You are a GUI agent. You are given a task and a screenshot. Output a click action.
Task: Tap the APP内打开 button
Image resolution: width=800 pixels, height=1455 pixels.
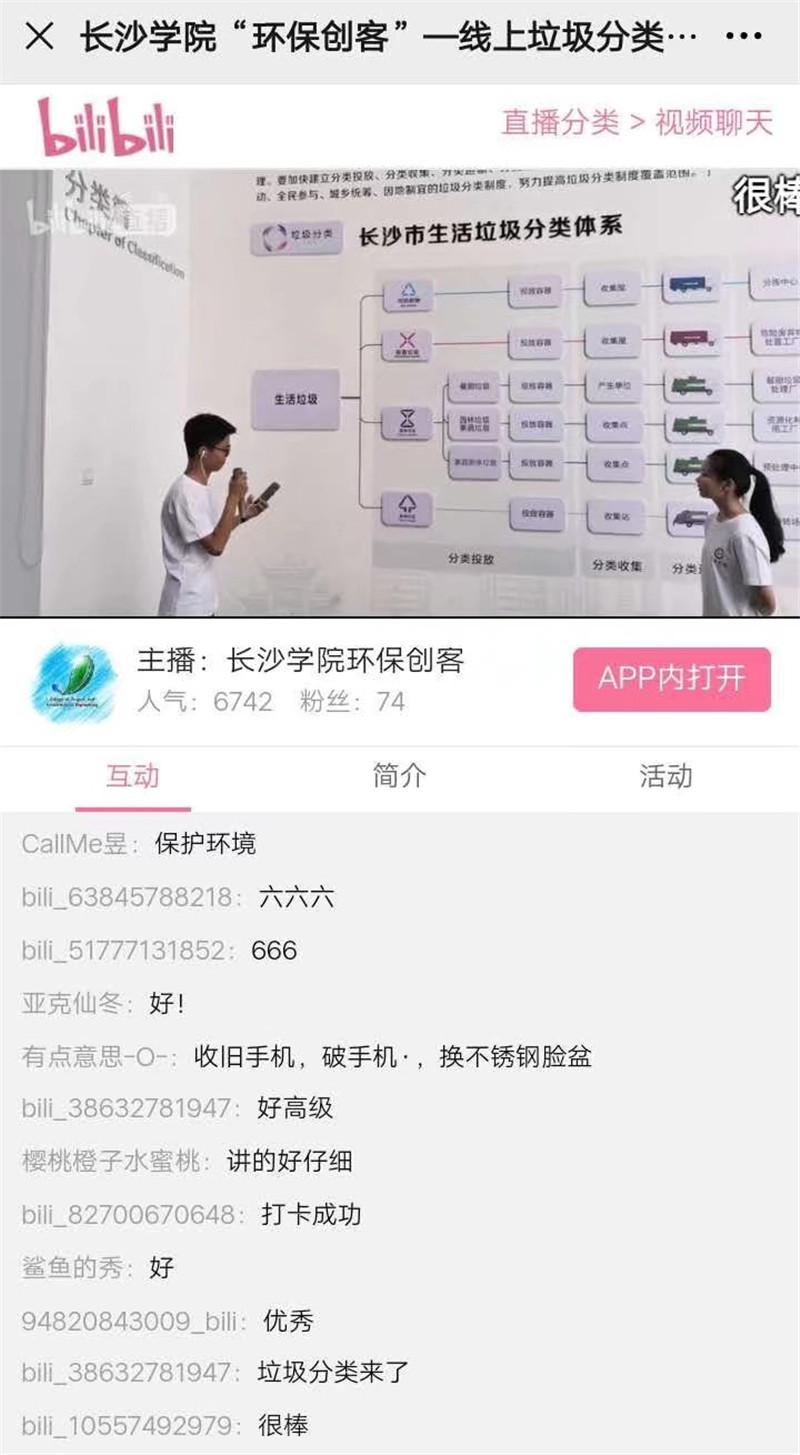tap(673, 677)
